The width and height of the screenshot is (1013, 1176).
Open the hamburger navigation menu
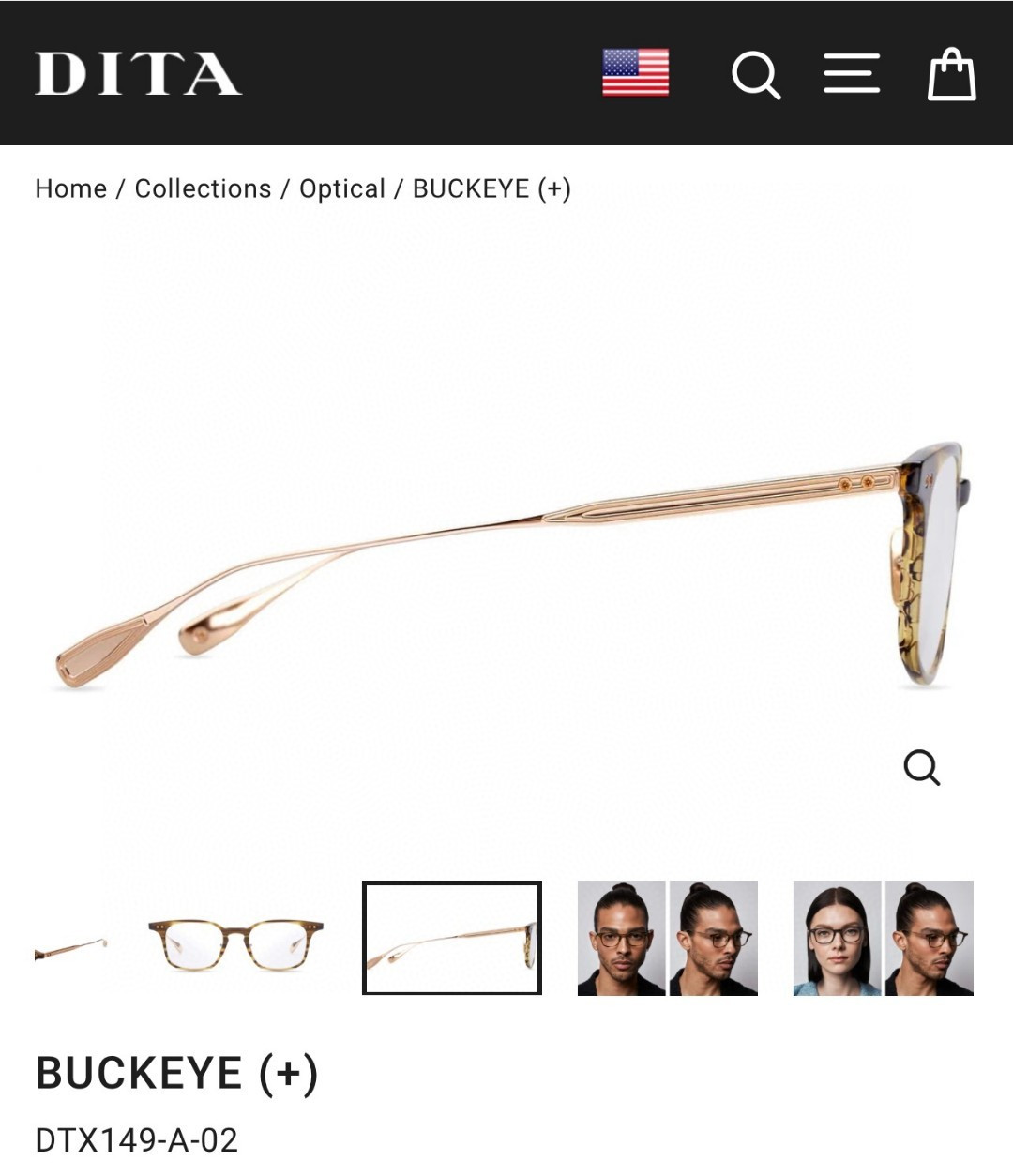(x=852, y=73)
